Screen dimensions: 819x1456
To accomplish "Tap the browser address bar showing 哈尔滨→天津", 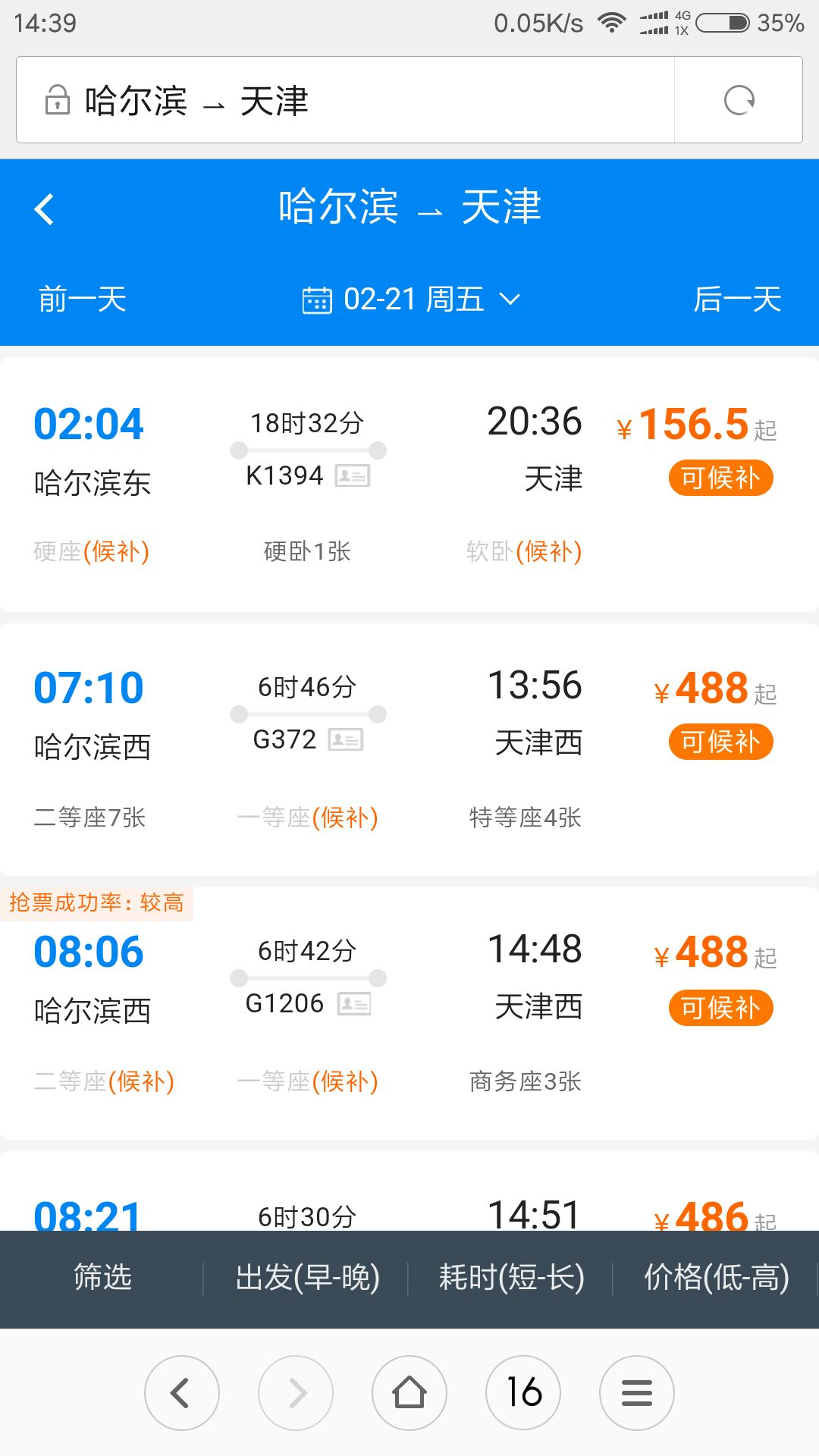I will click(345, 100).
